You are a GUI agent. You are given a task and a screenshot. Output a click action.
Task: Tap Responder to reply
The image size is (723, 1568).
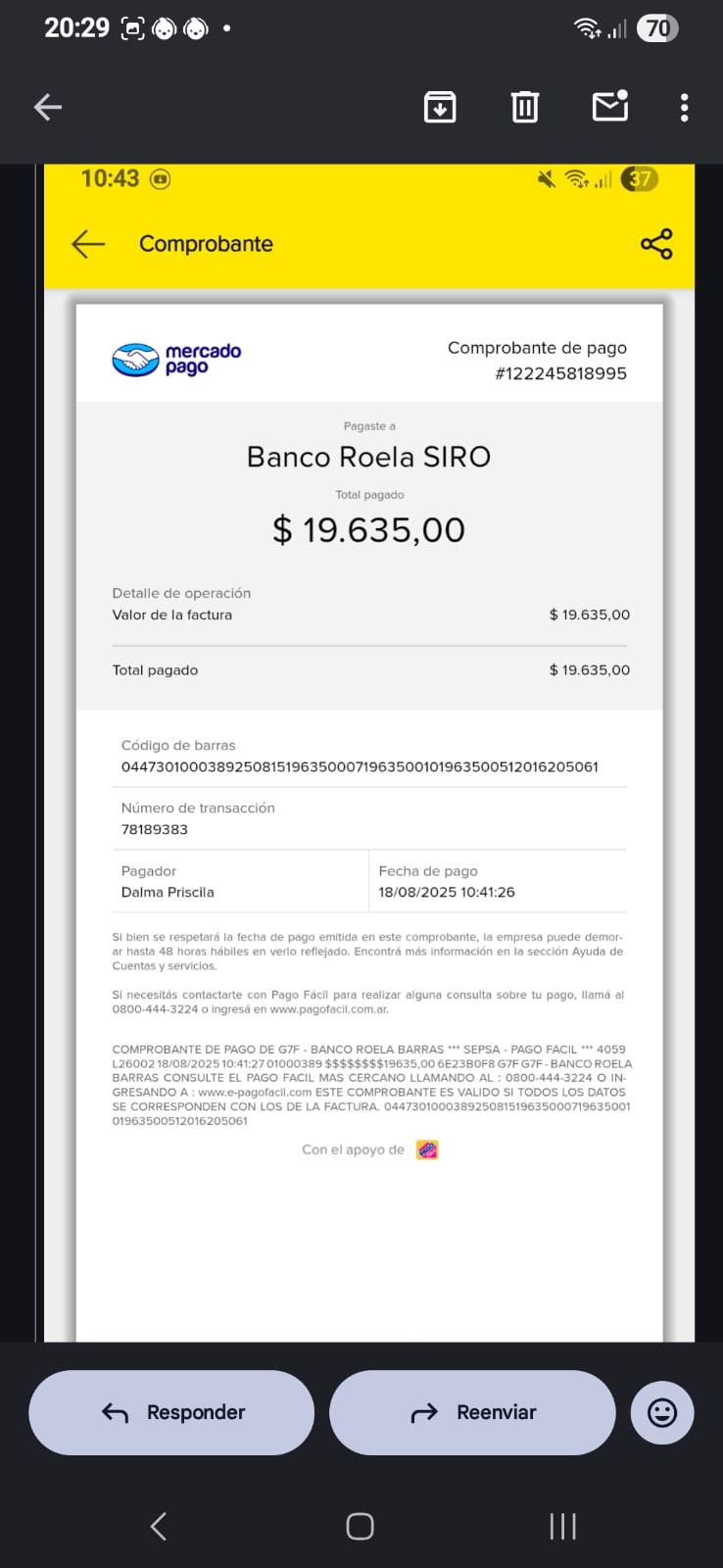coord(171,1412)
